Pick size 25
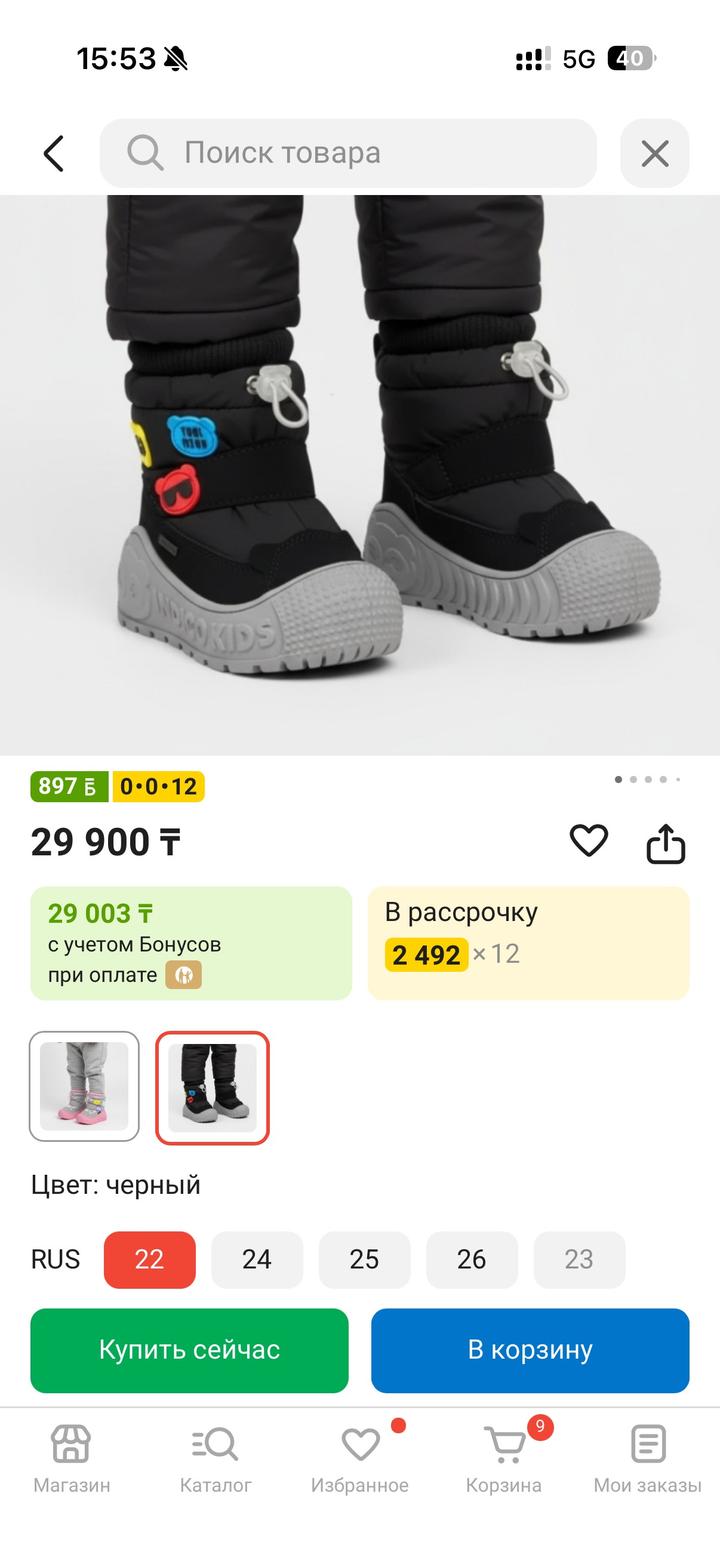This screenshot has width=720, height=1565. [x=364, y=1259]
